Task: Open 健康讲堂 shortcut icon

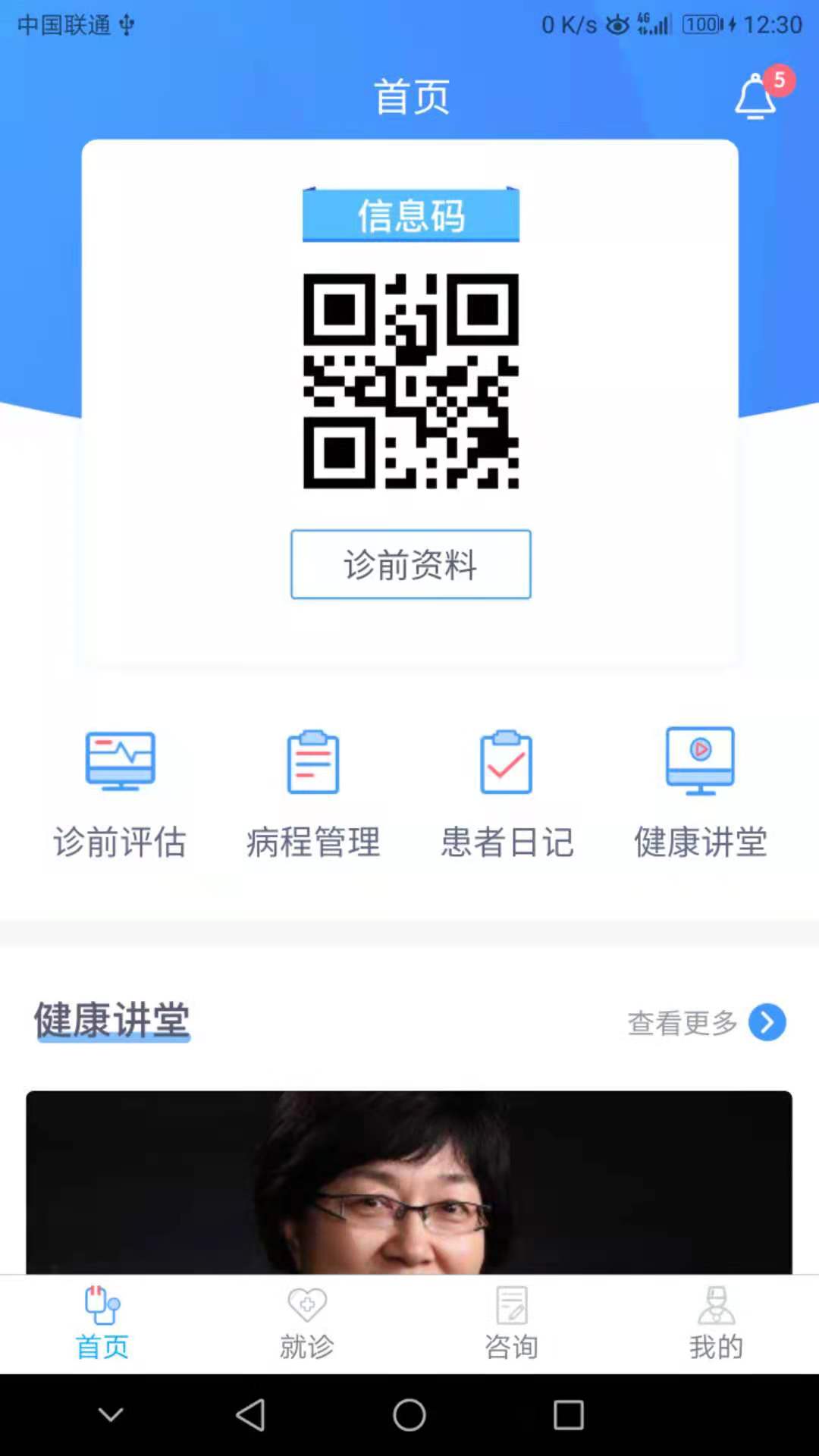Action: click(700, 792)
